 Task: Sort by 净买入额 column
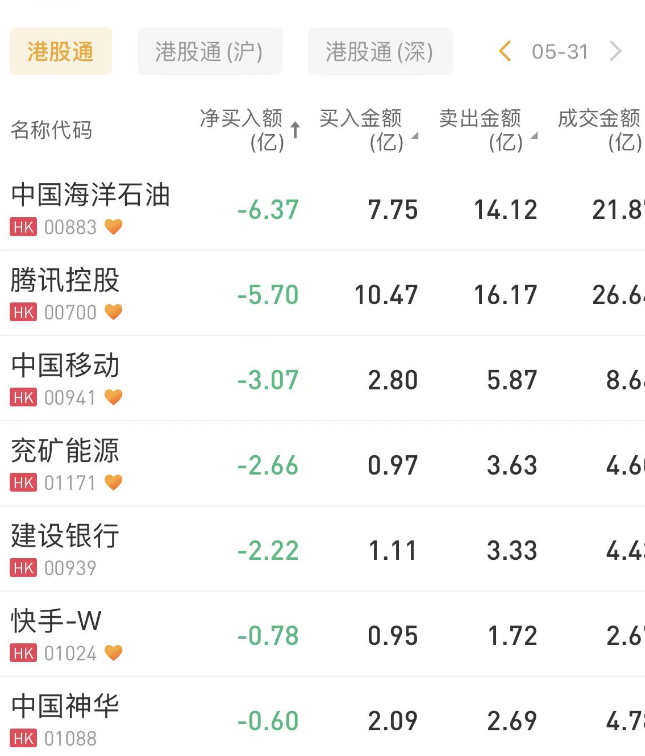point(250,130)
